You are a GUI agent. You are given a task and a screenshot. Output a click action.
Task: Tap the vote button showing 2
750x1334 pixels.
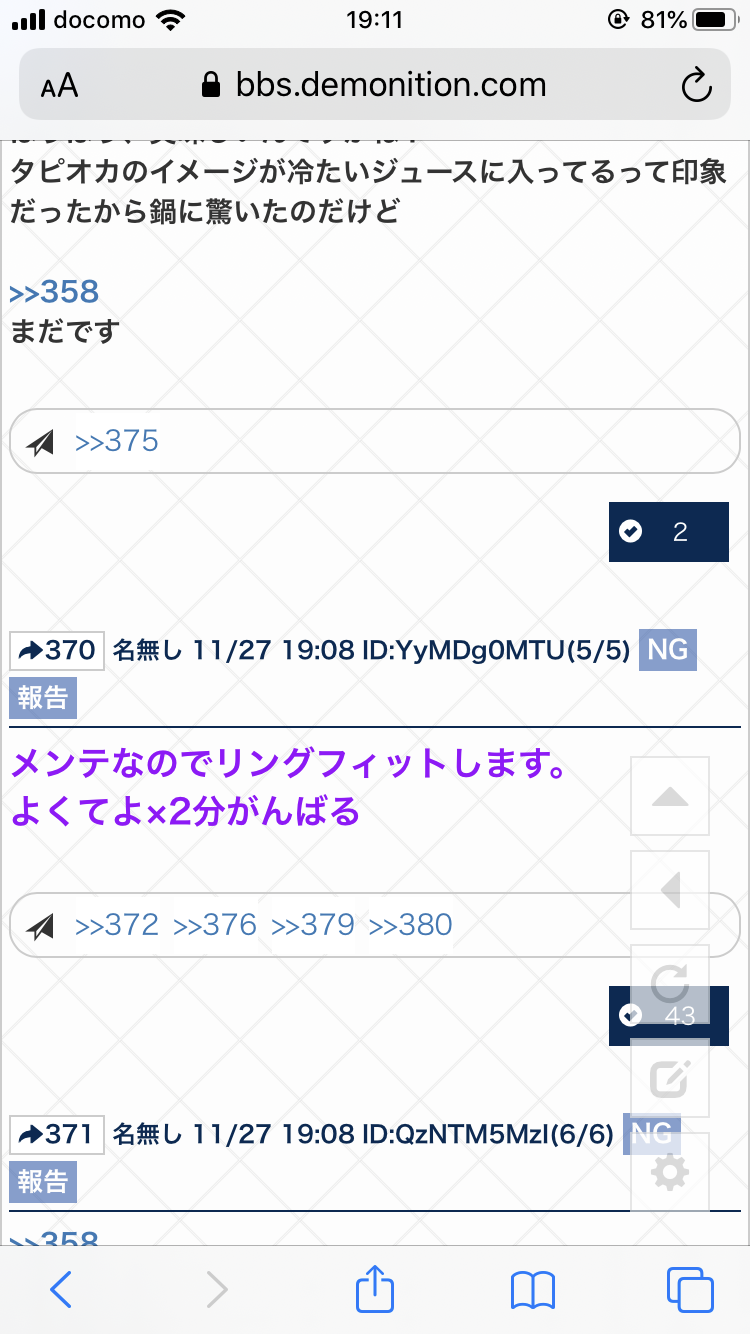click(x=668, y=532)
